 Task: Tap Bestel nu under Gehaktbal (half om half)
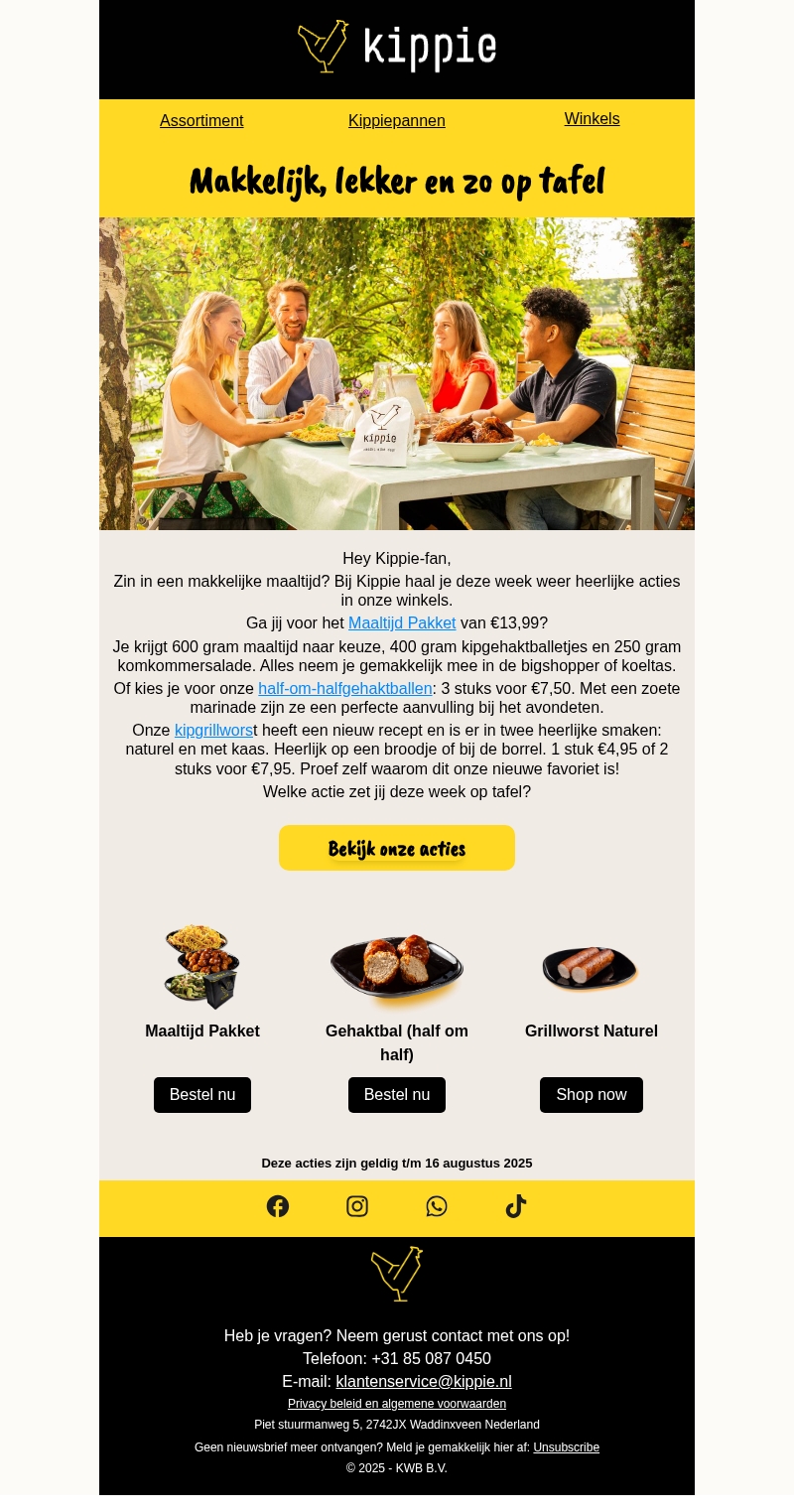tap(396, 1095)
